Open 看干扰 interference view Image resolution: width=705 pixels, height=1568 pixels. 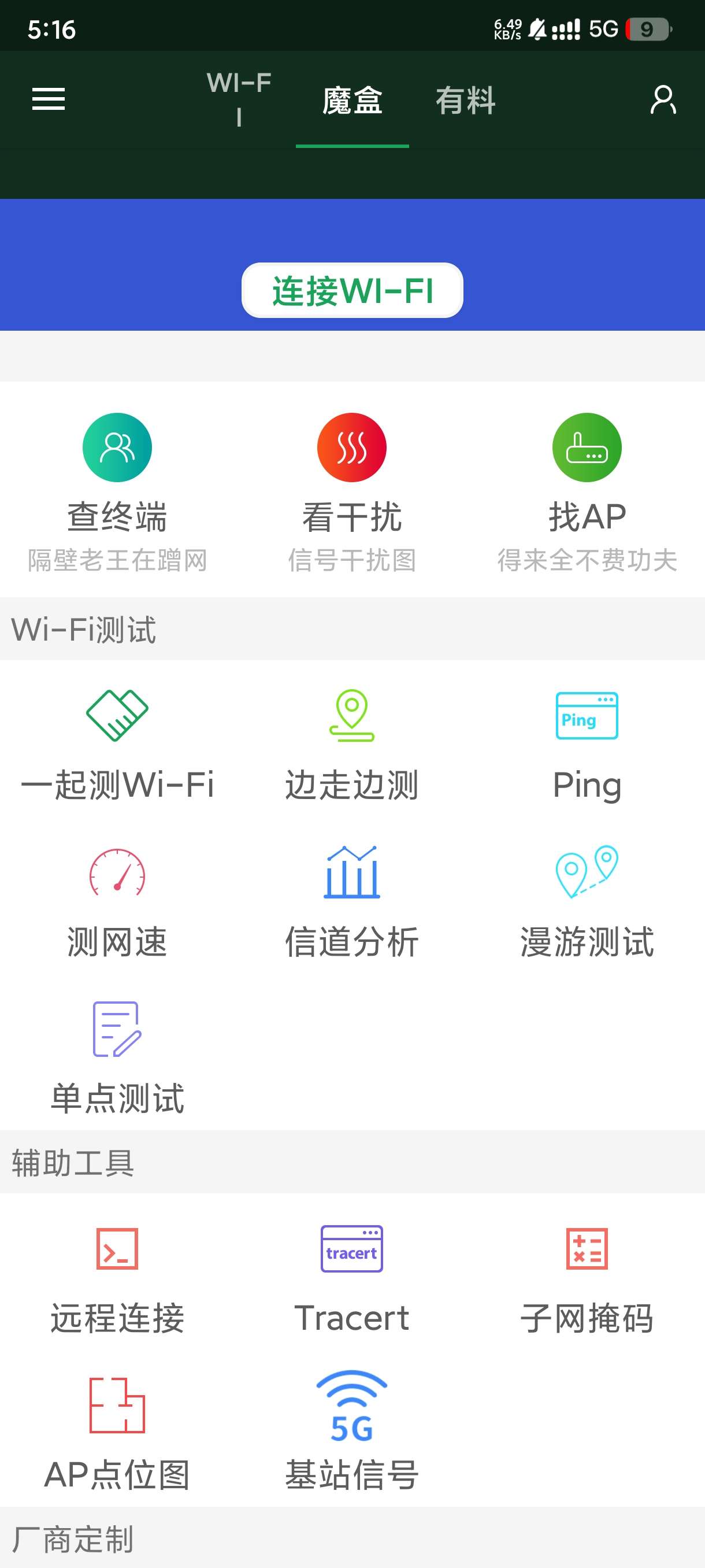click(x=351, y=491)
